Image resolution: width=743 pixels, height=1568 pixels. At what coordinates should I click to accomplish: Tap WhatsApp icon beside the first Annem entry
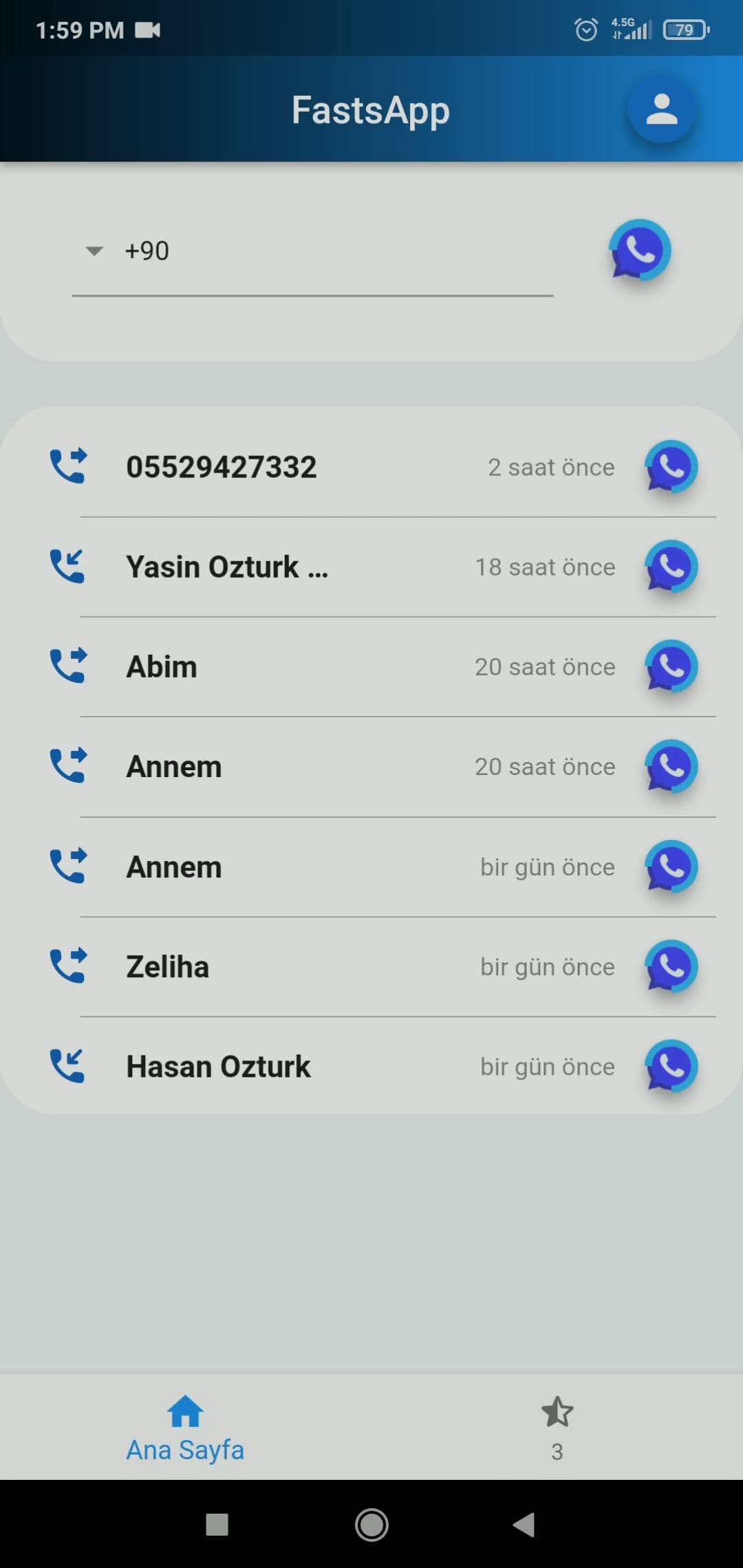[671, 765]
